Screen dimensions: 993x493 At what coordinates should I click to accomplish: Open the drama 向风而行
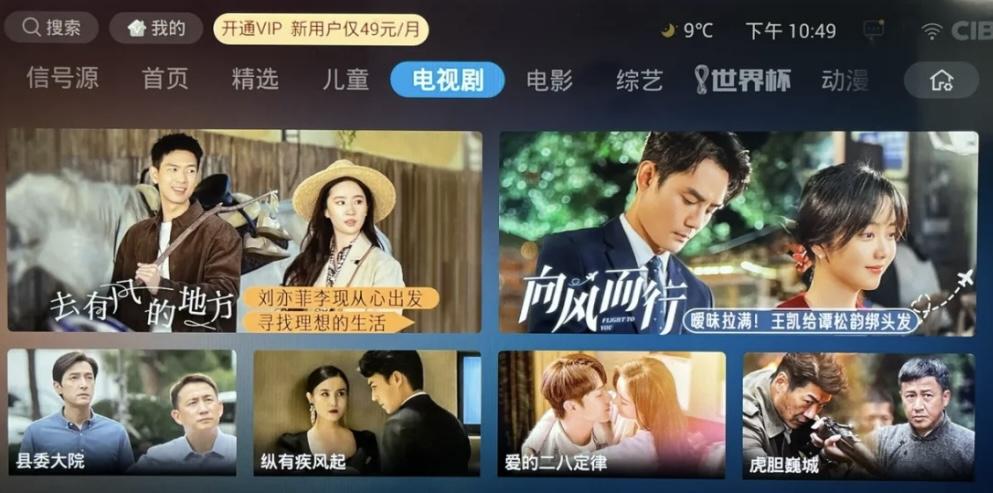[738, 231]
